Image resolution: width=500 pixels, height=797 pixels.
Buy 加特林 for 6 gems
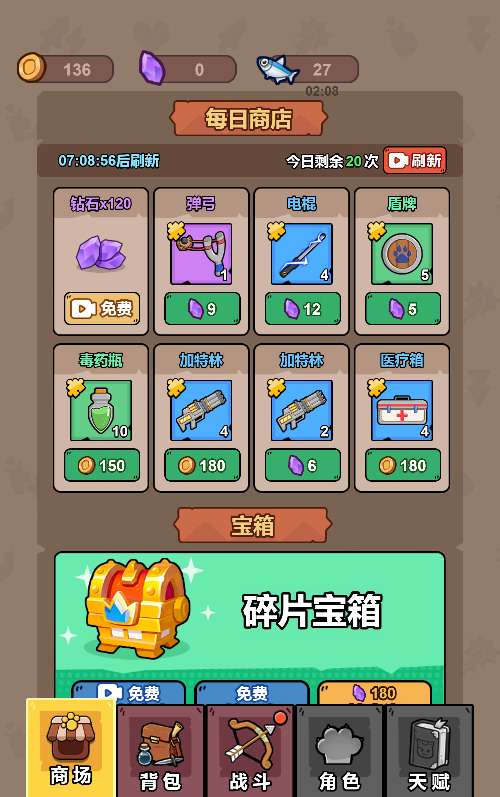(302, 465)
